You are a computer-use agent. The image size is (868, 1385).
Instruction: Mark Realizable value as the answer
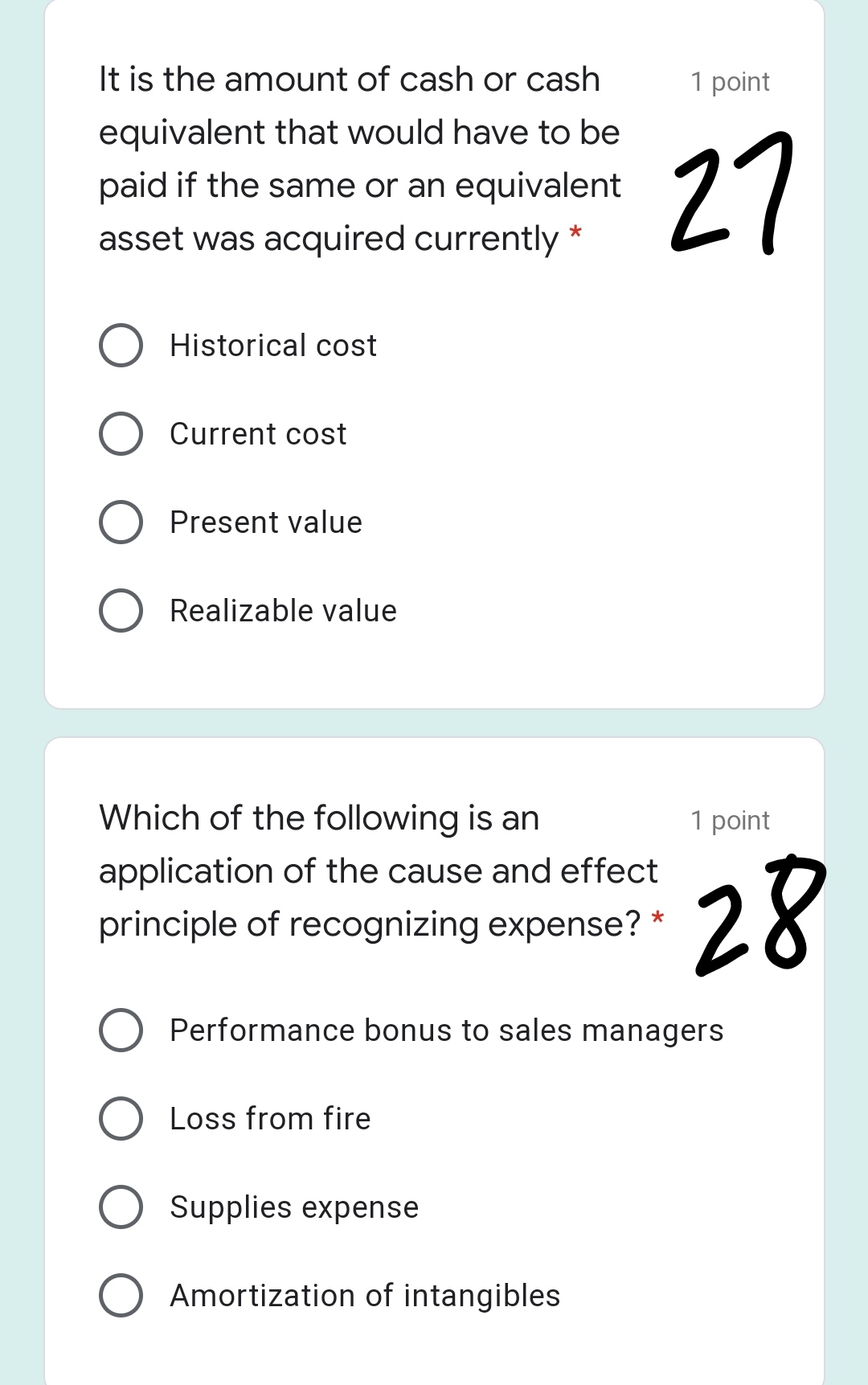pyautogui.click(x=121, y=611)
